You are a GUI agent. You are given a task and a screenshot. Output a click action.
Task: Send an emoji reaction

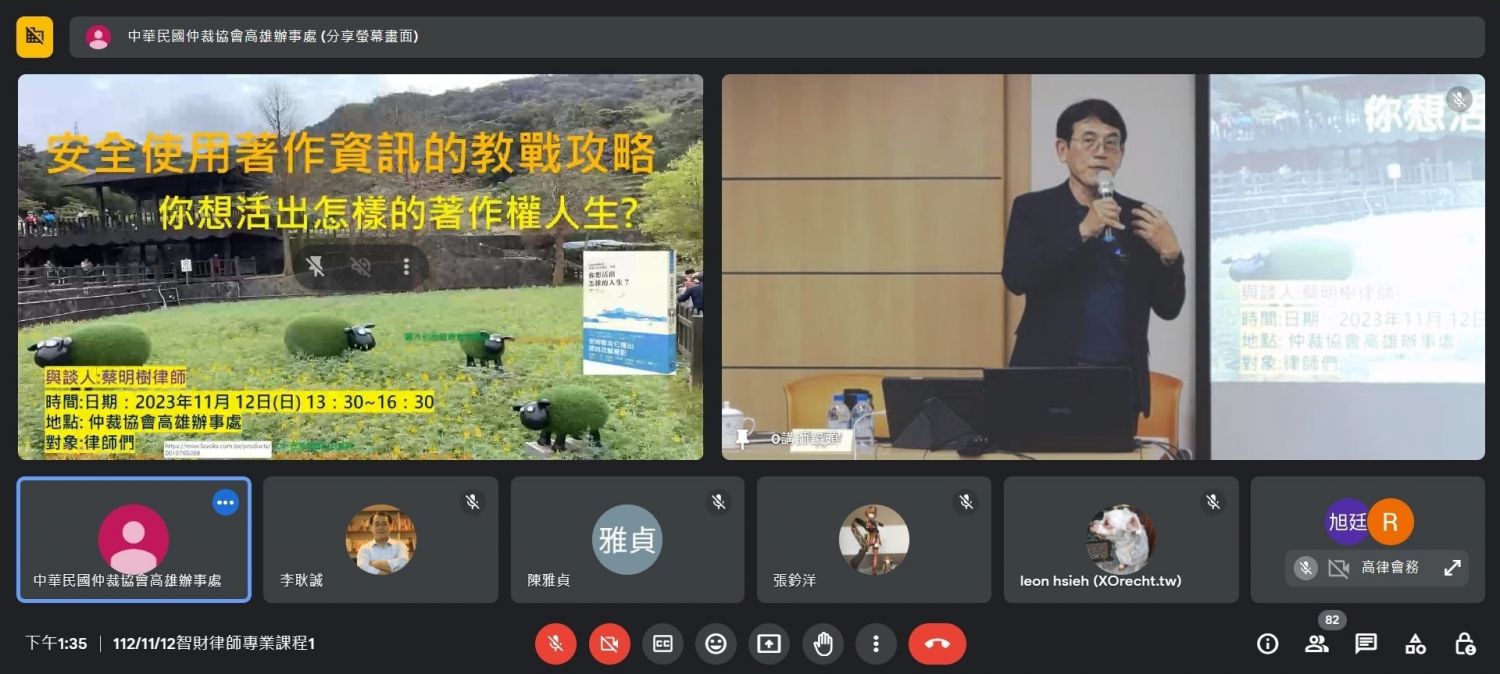tap(715, 644)
